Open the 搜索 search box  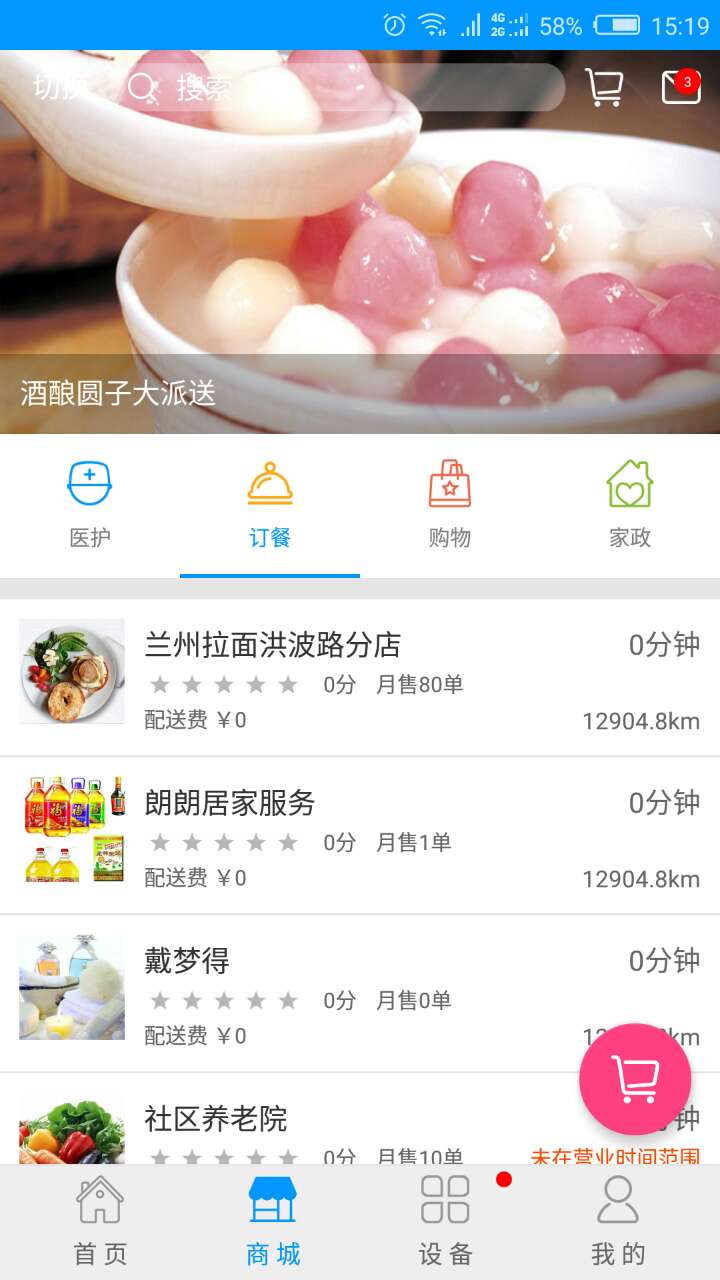(340, 88)
